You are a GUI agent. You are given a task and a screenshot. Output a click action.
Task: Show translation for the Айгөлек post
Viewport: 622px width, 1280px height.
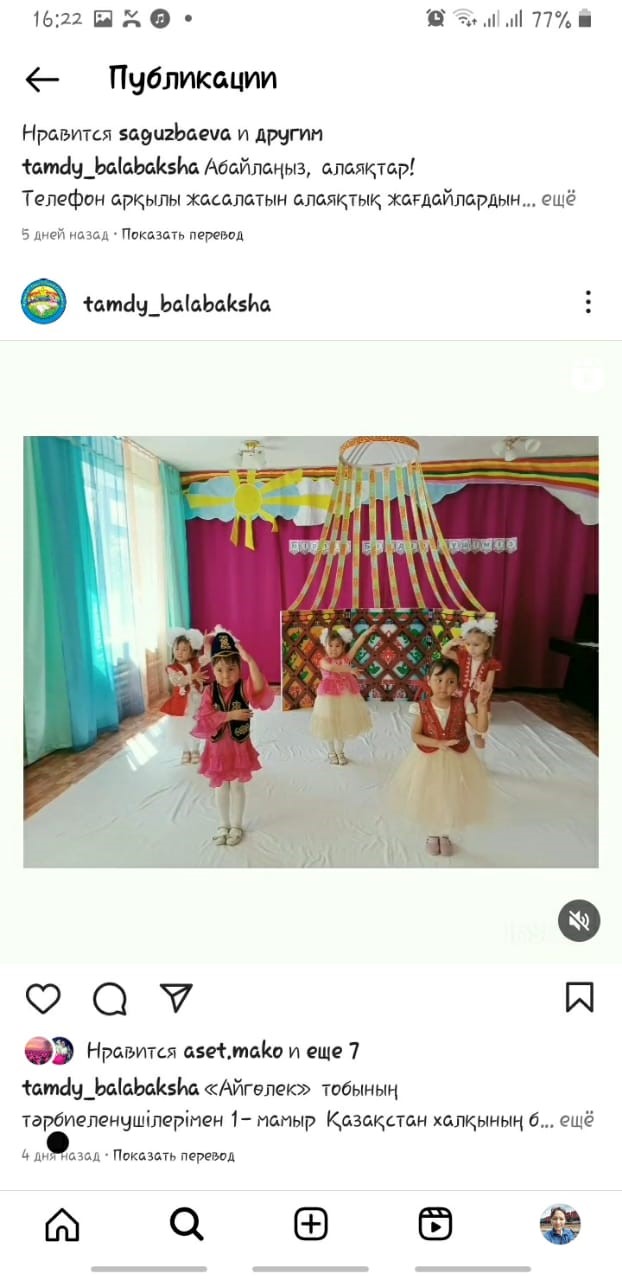pos(173,1155)
